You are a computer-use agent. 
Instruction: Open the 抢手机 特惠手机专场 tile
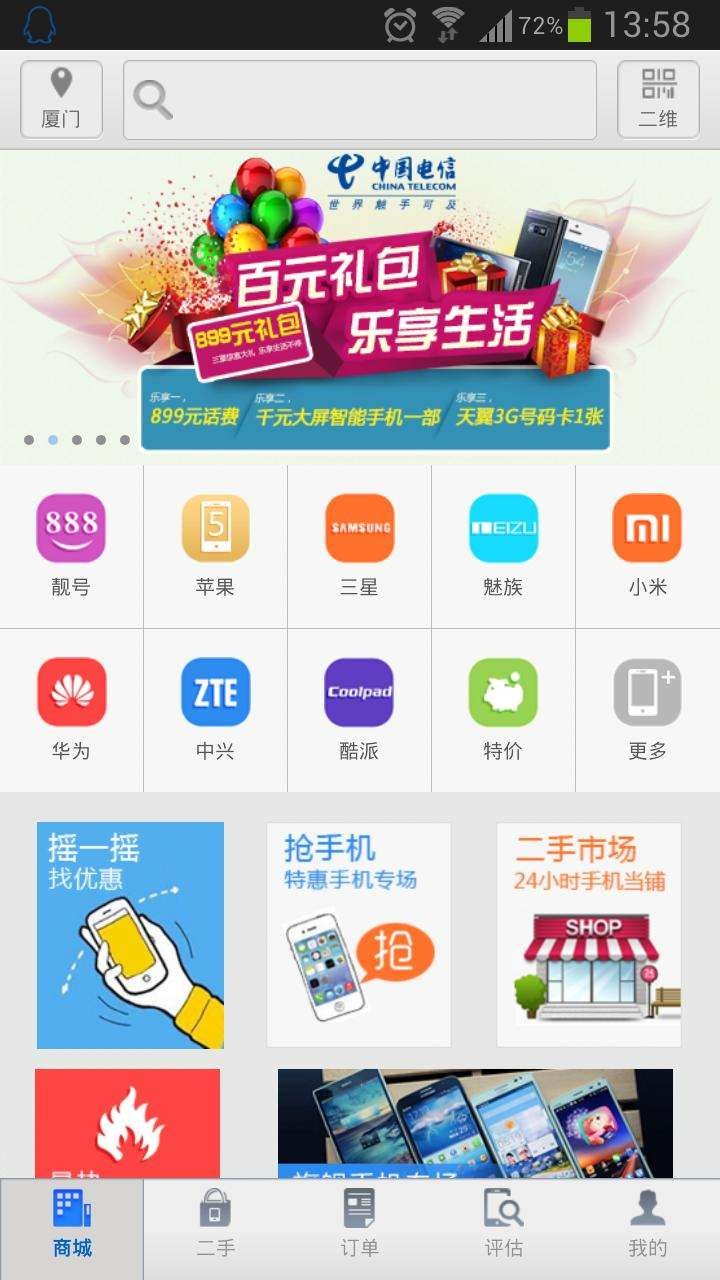pyautogui.click(x=359, y=935)
